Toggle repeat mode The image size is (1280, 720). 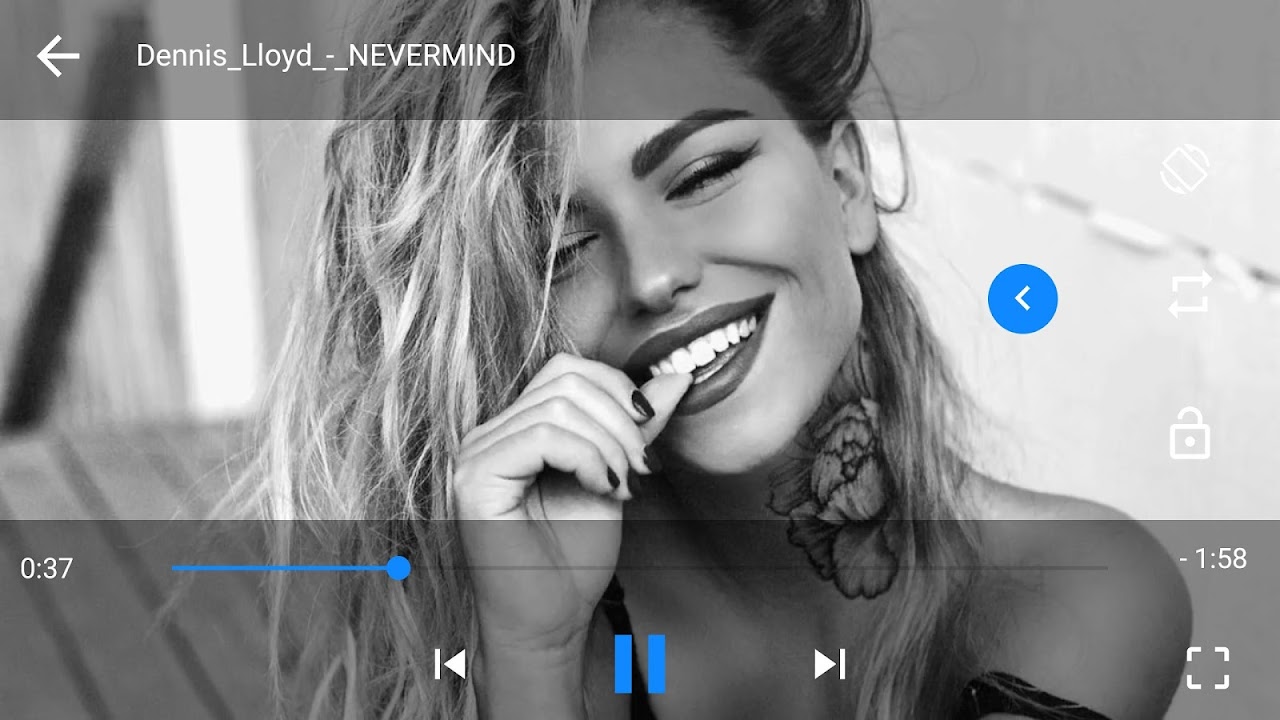coord(1190,295)
